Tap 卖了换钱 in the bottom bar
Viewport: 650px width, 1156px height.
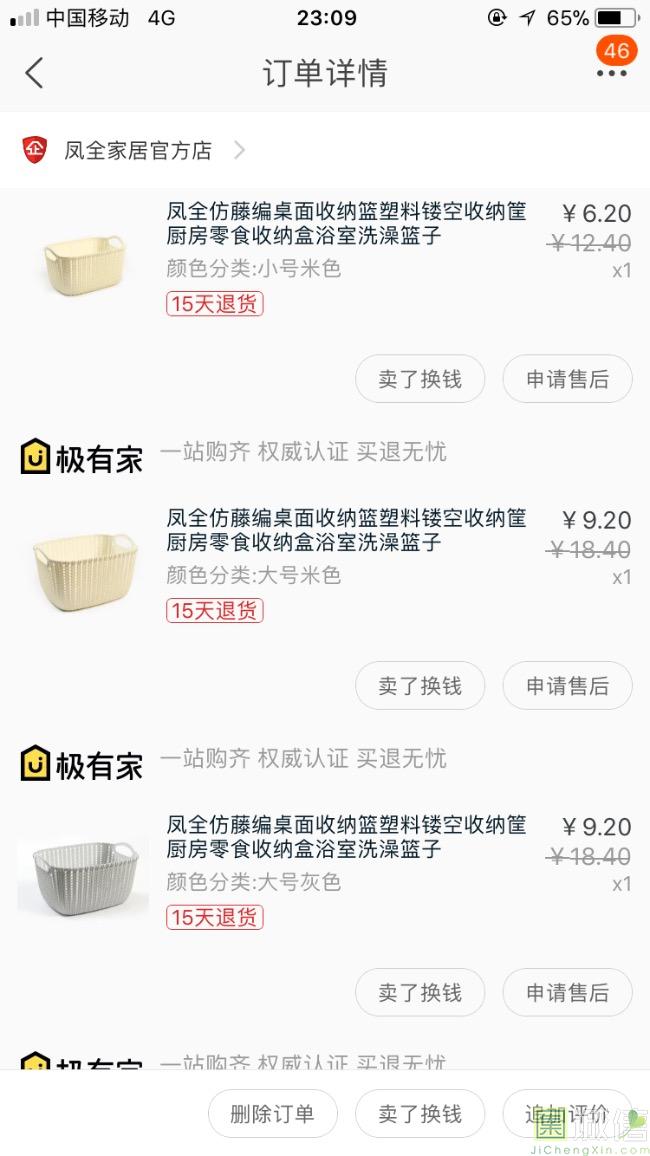tap(420, 1114)
